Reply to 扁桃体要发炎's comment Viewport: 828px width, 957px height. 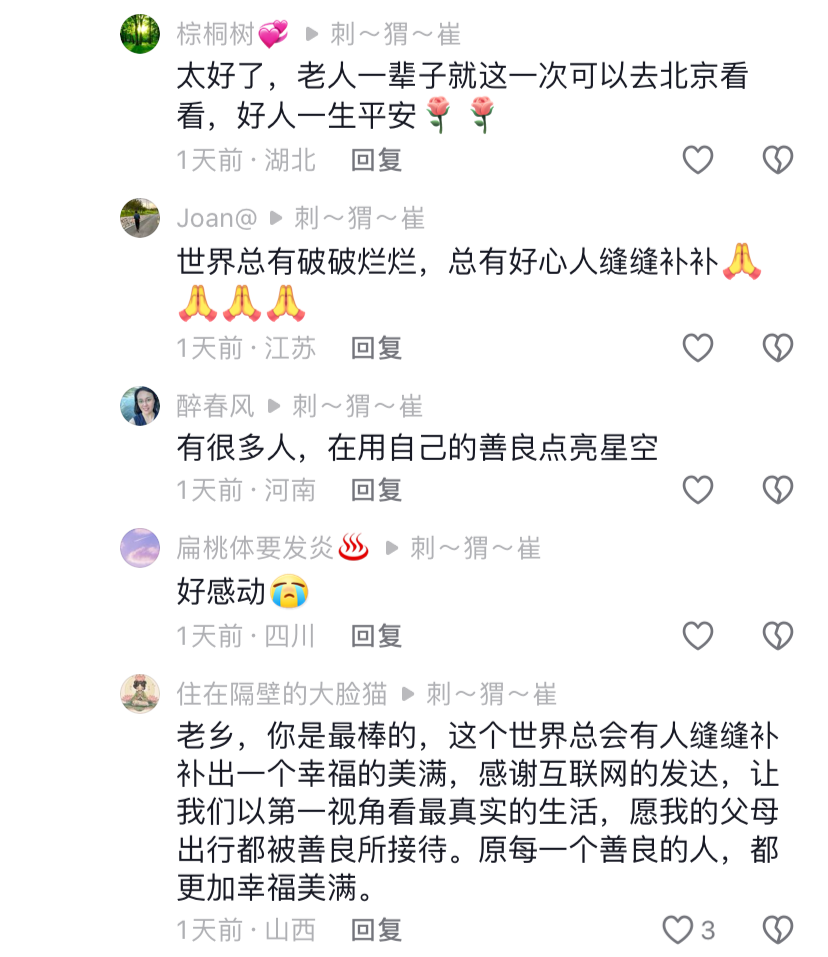pos(376,636)
